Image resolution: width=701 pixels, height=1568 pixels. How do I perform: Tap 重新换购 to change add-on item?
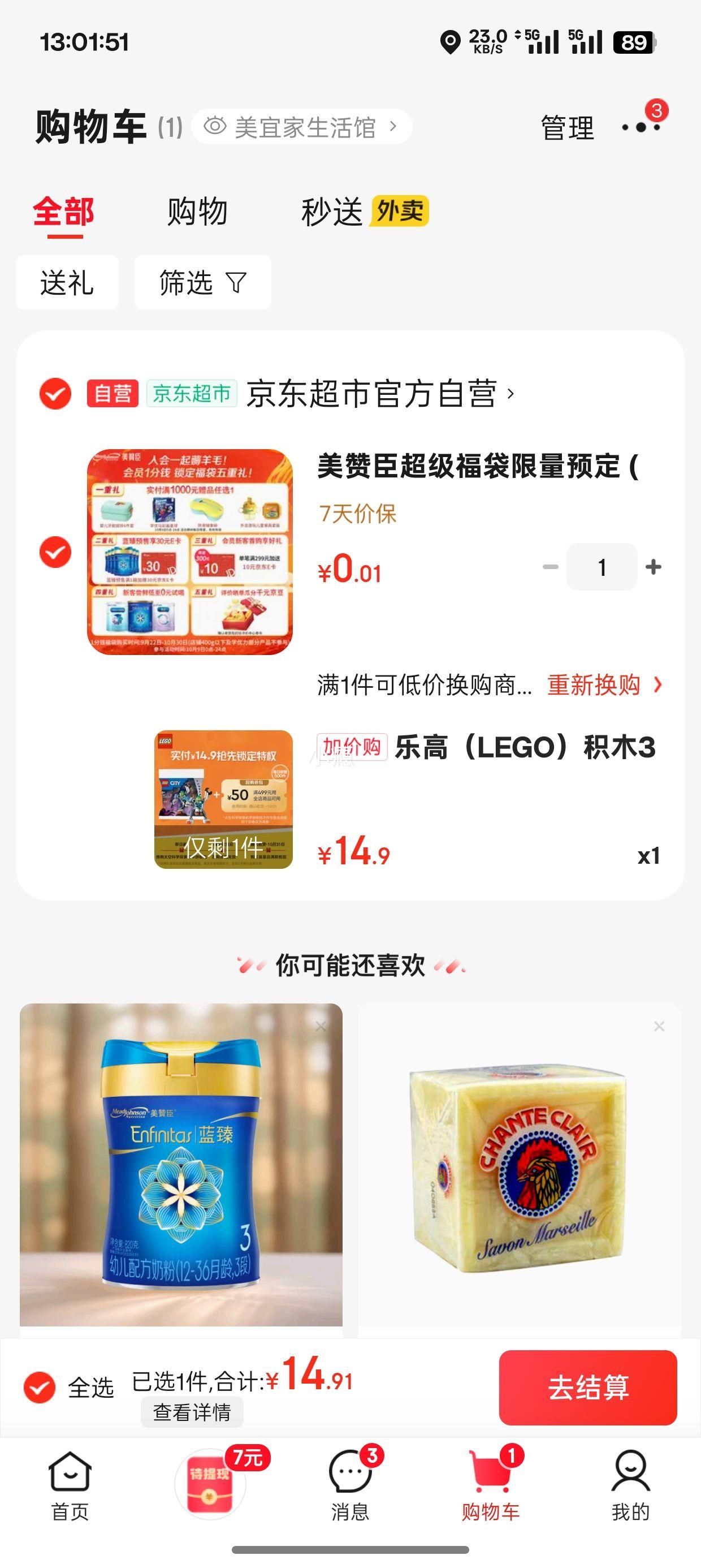coord(603,685)
